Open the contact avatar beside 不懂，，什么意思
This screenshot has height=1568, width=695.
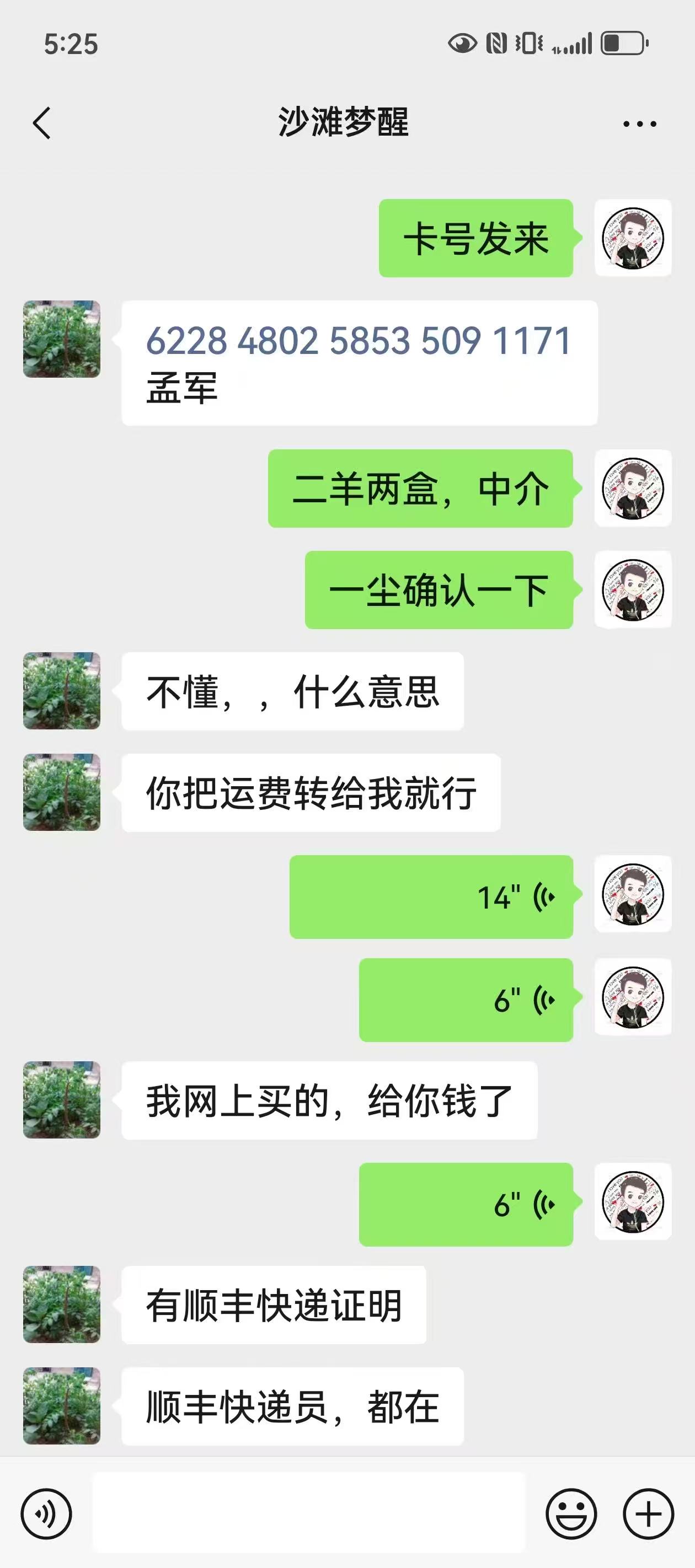click(x=62, y=691)
